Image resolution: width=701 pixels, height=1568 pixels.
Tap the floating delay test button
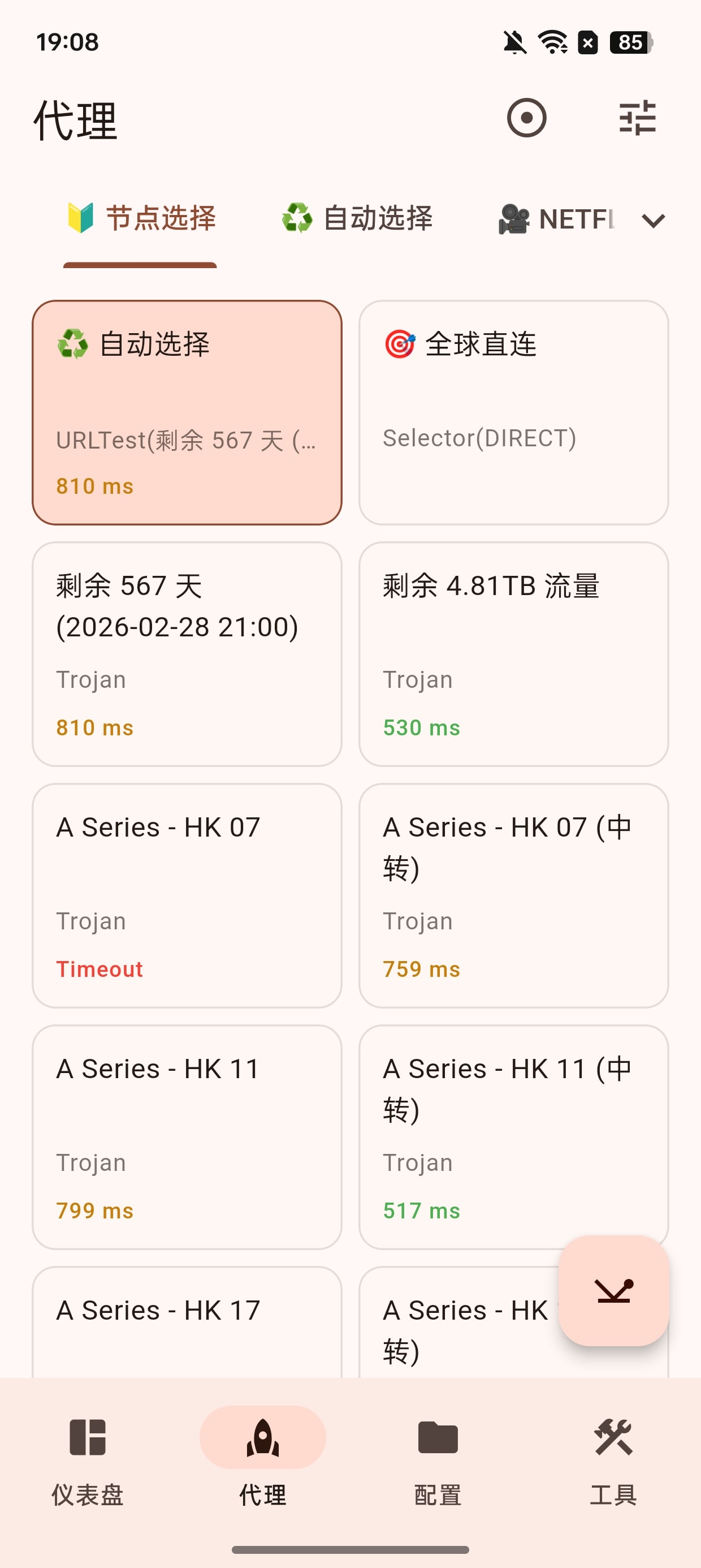pyautogui.click(x=613, y=1290)
